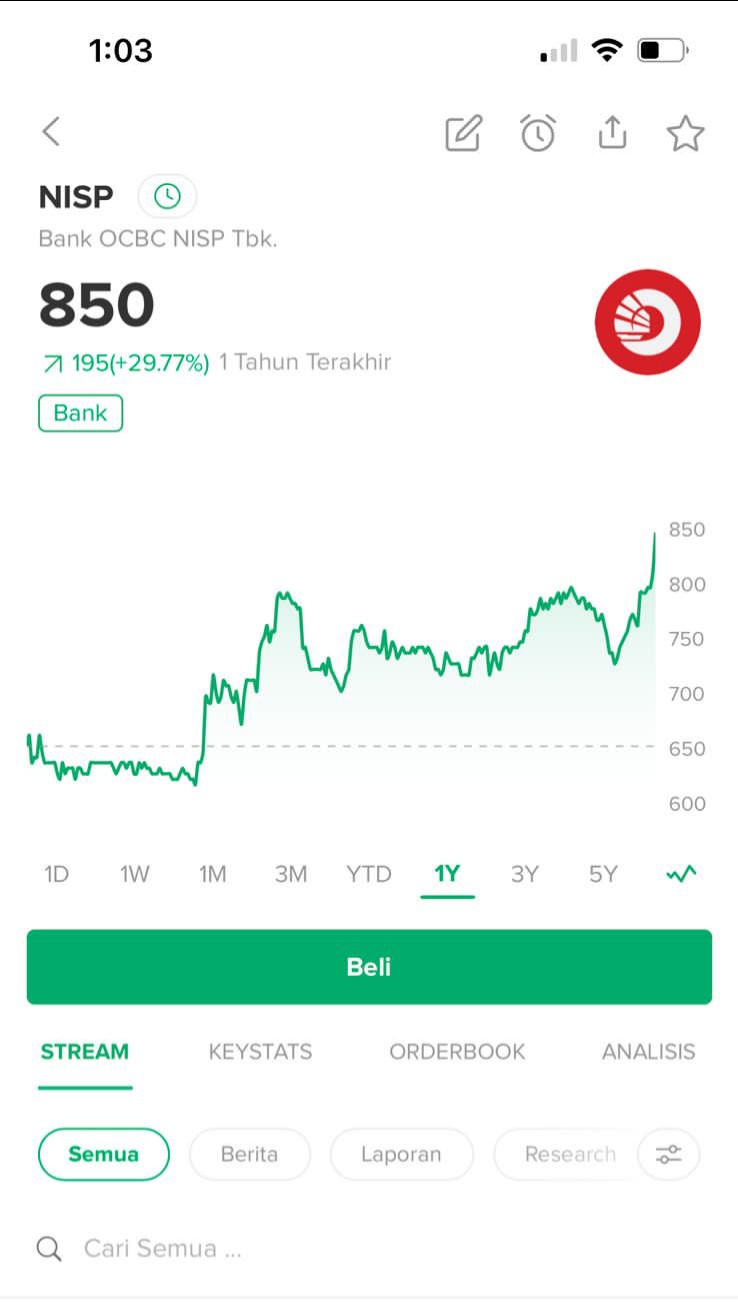Select the YTD chart range

pyautogui.click(x=368, y=874)
